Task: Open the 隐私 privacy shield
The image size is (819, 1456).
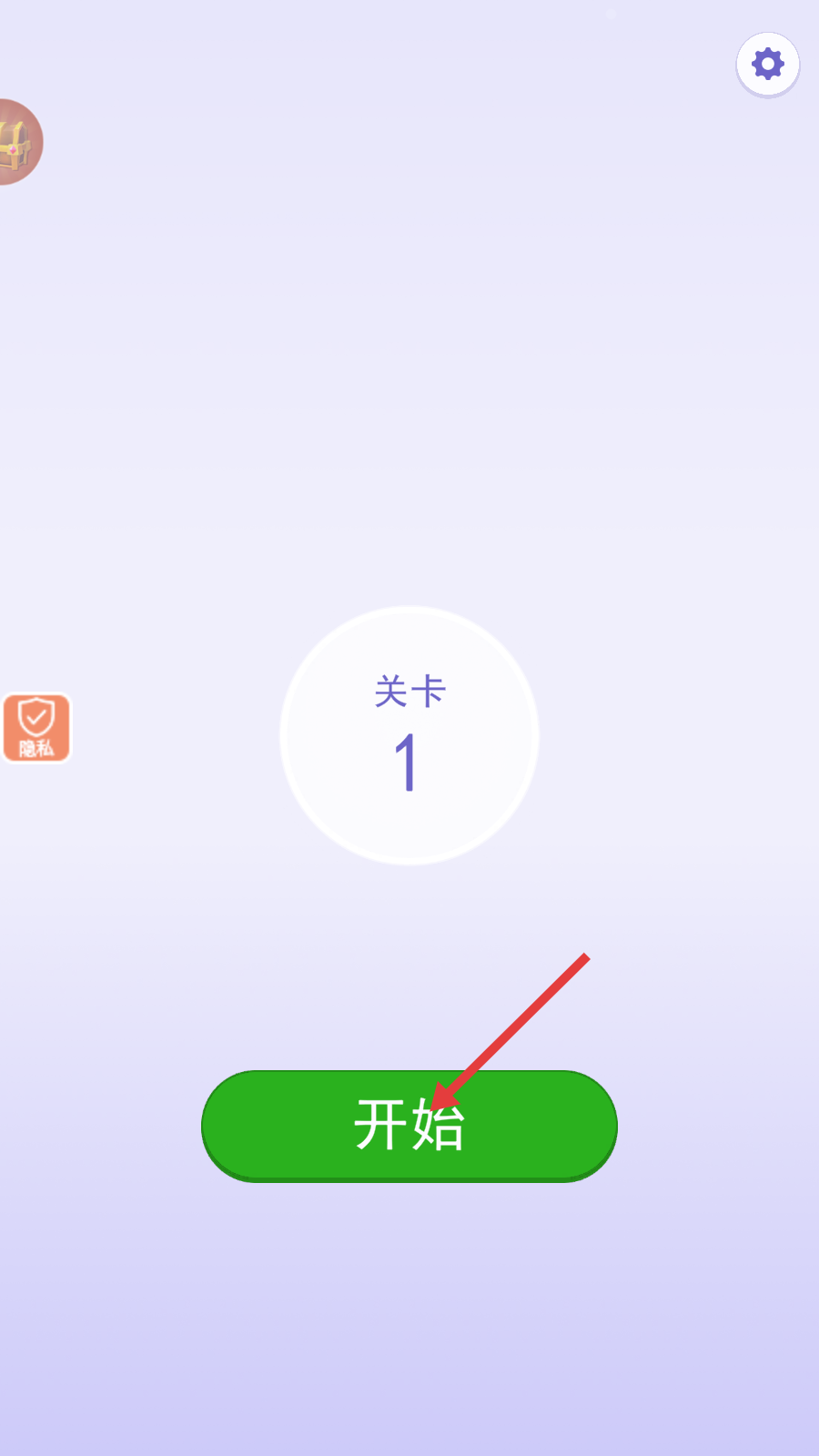Action: pyautogui.click(x=36, y=727)
